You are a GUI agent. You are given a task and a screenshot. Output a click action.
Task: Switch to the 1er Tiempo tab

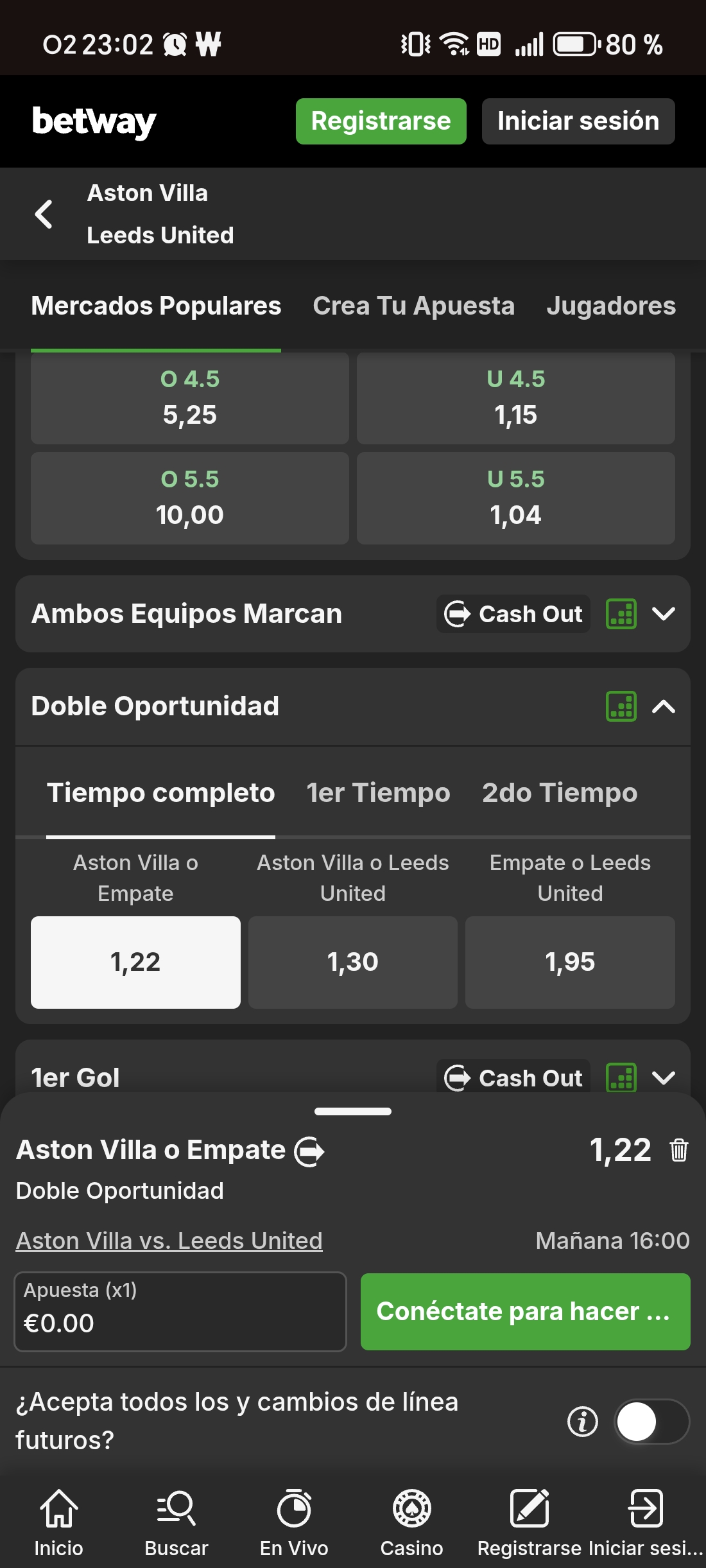click(378, 793)
